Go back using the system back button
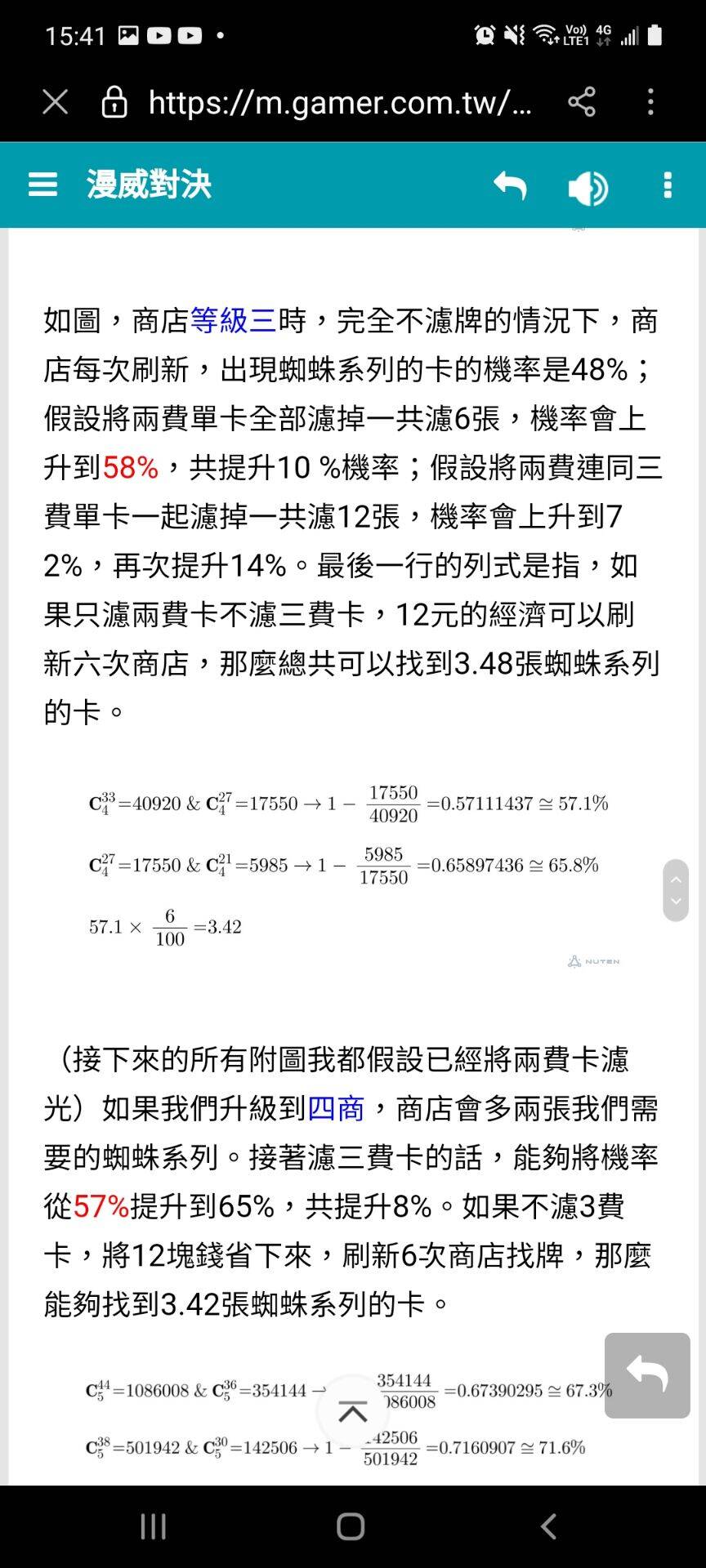706x1568 pixels. (x=548, y=1526)
